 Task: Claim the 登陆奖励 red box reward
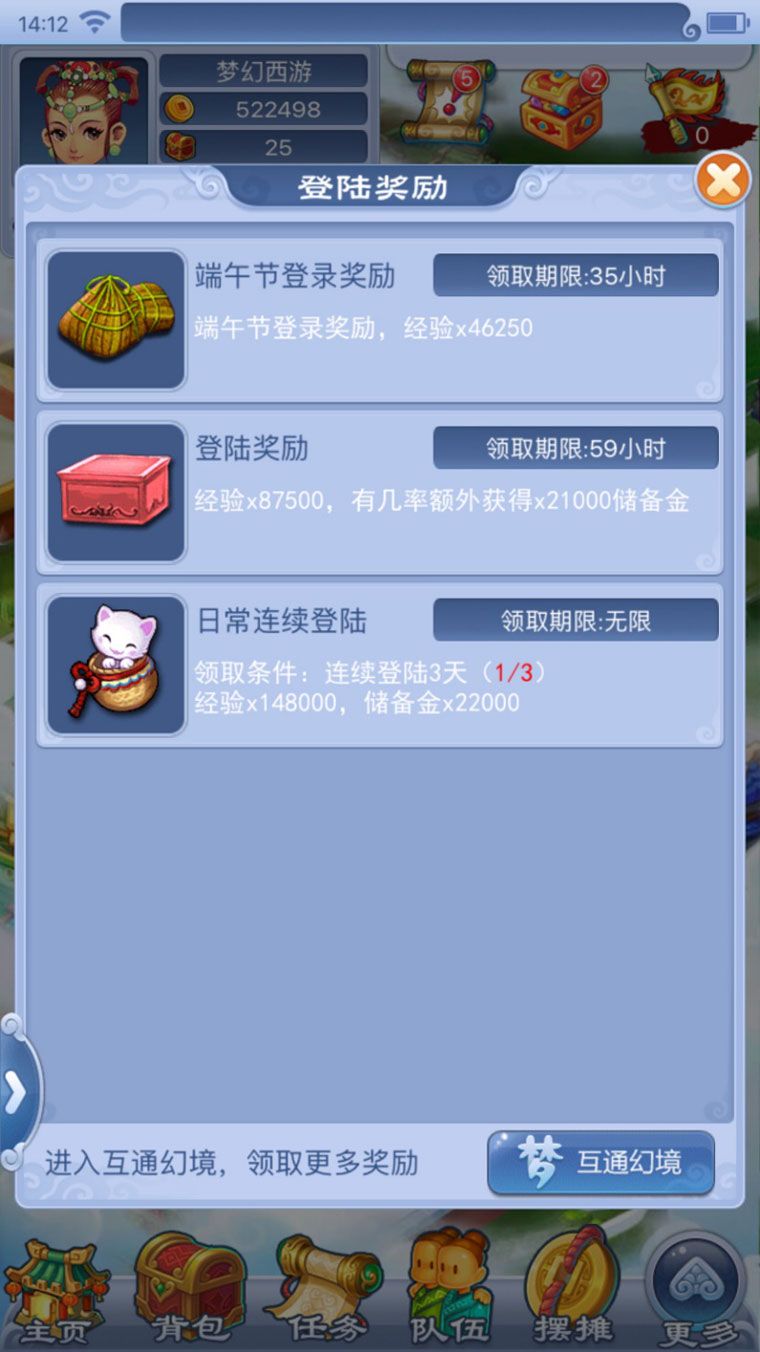380,491
